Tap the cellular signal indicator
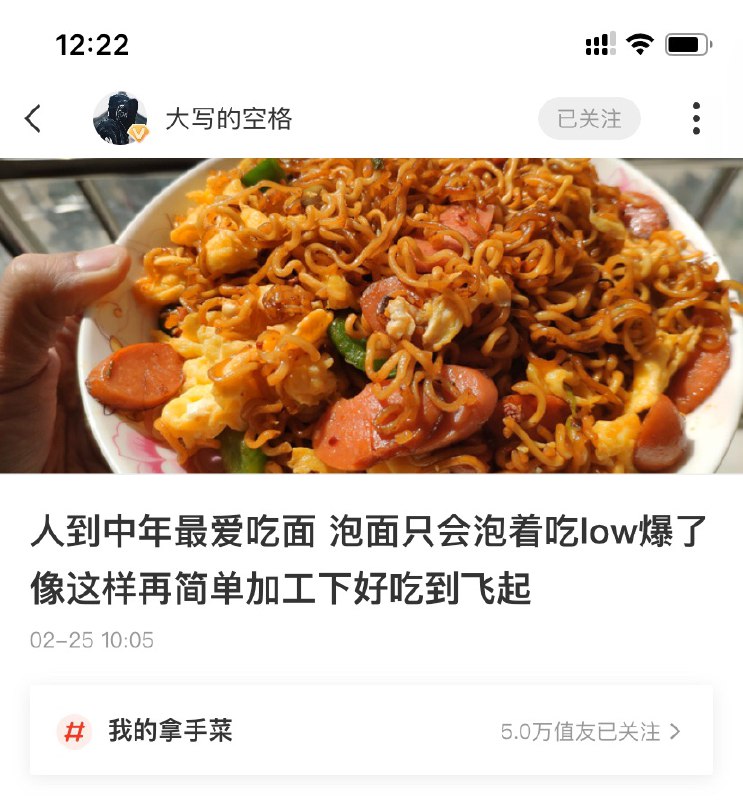 [599, 44]
